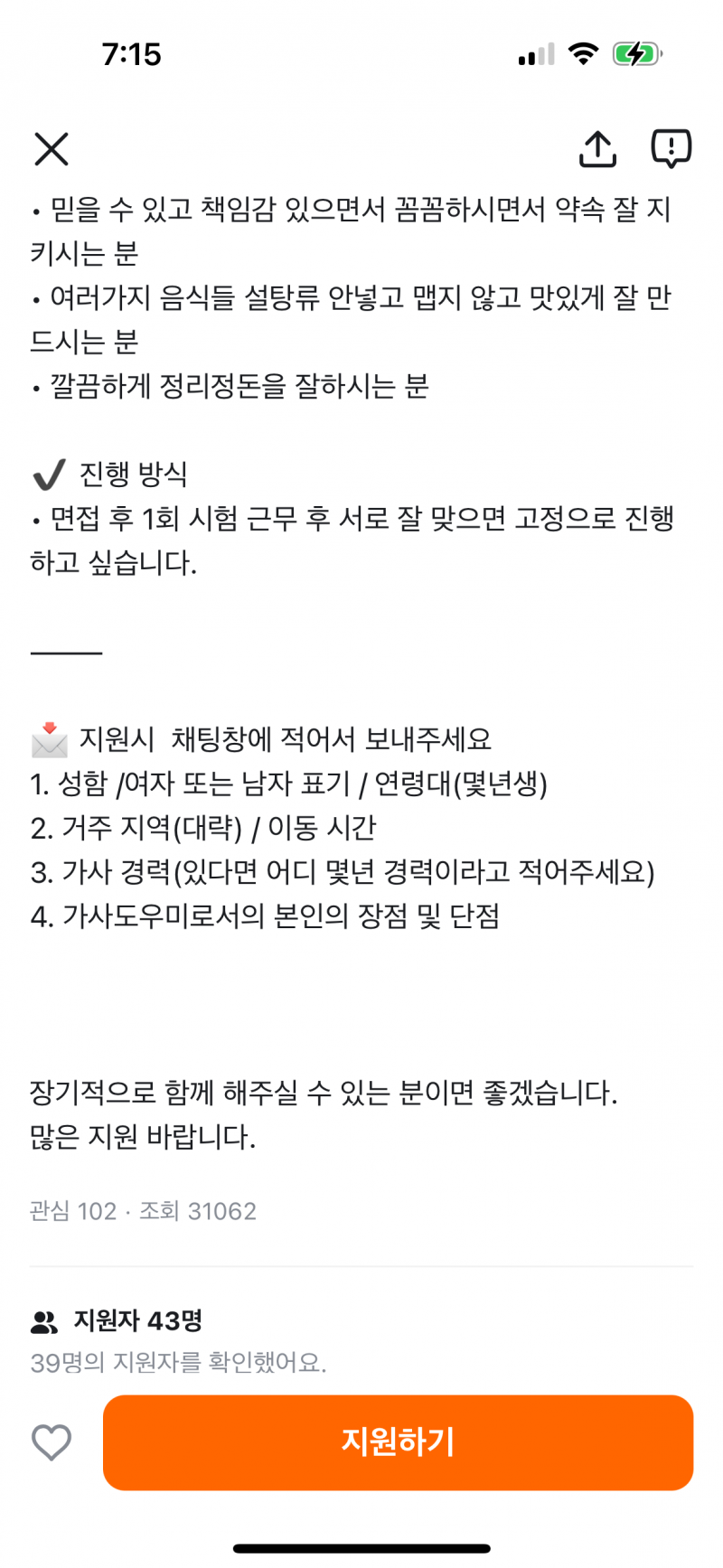Tap 조회 31062 view count
Image resolution: width=723 pixels, height=1568 pixels.
click(199, 1211)
